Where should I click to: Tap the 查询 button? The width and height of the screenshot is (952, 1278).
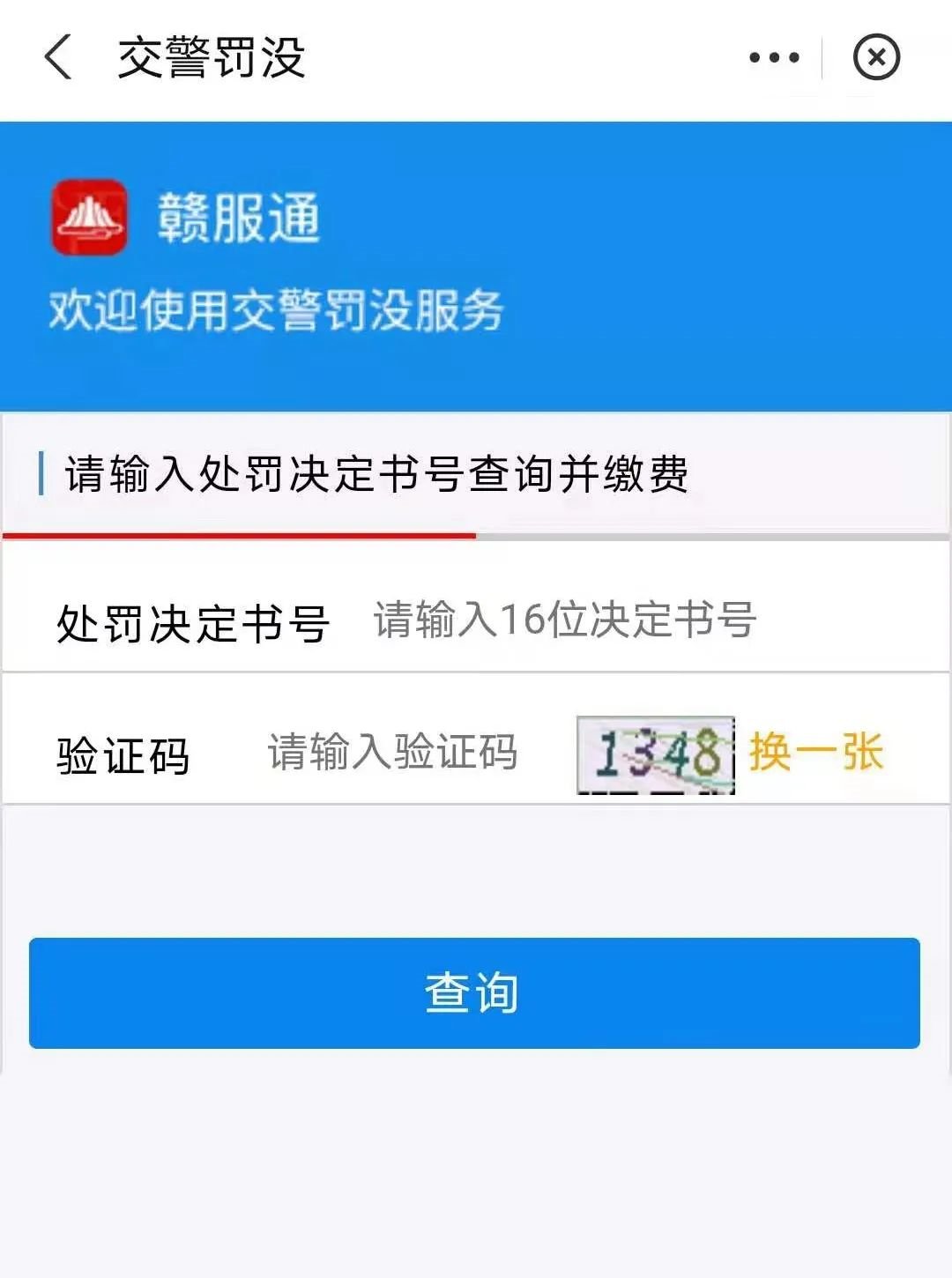tap(474, 992)
